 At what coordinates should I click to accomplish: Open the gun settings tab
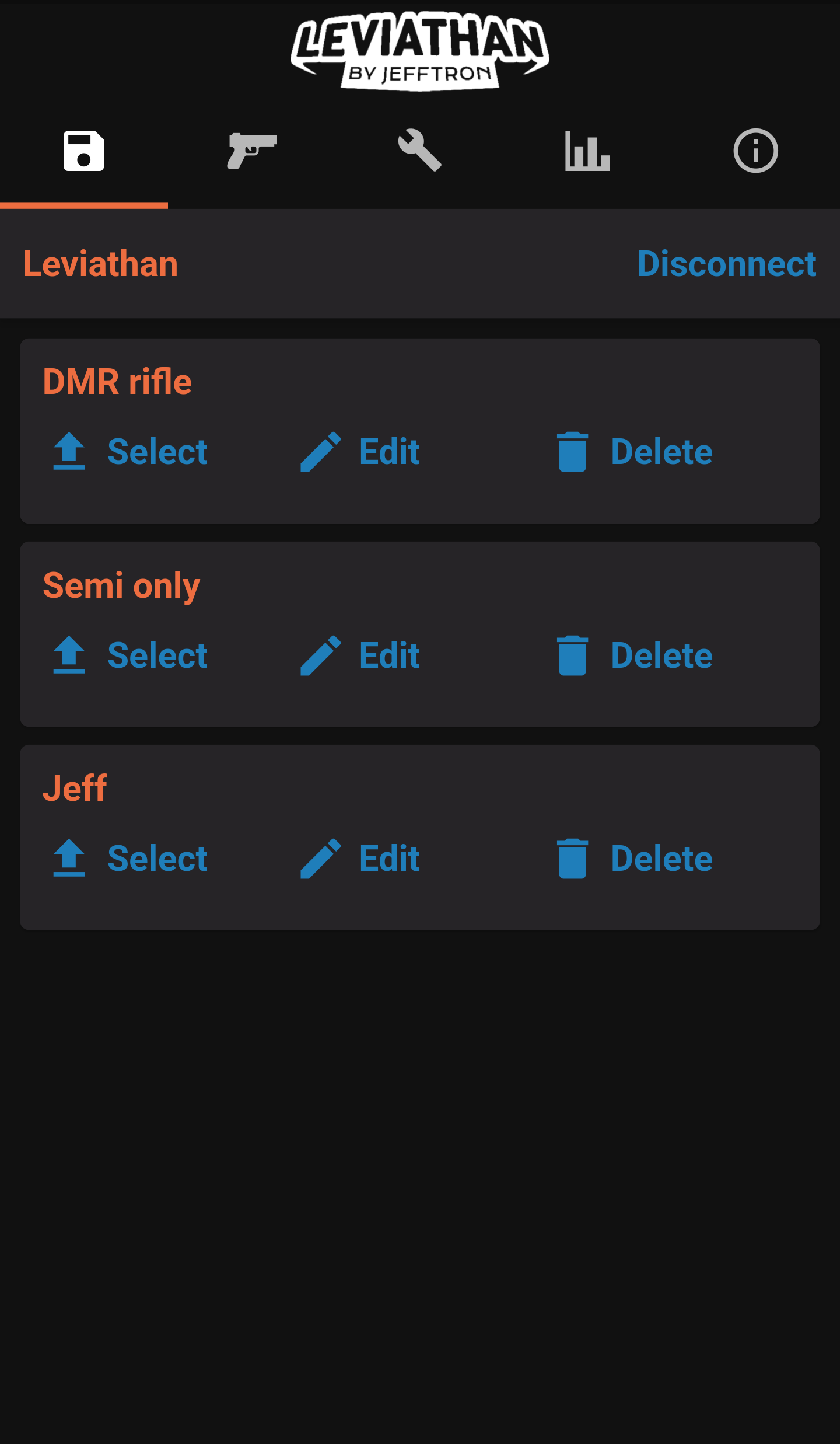[x=252, y=151]
